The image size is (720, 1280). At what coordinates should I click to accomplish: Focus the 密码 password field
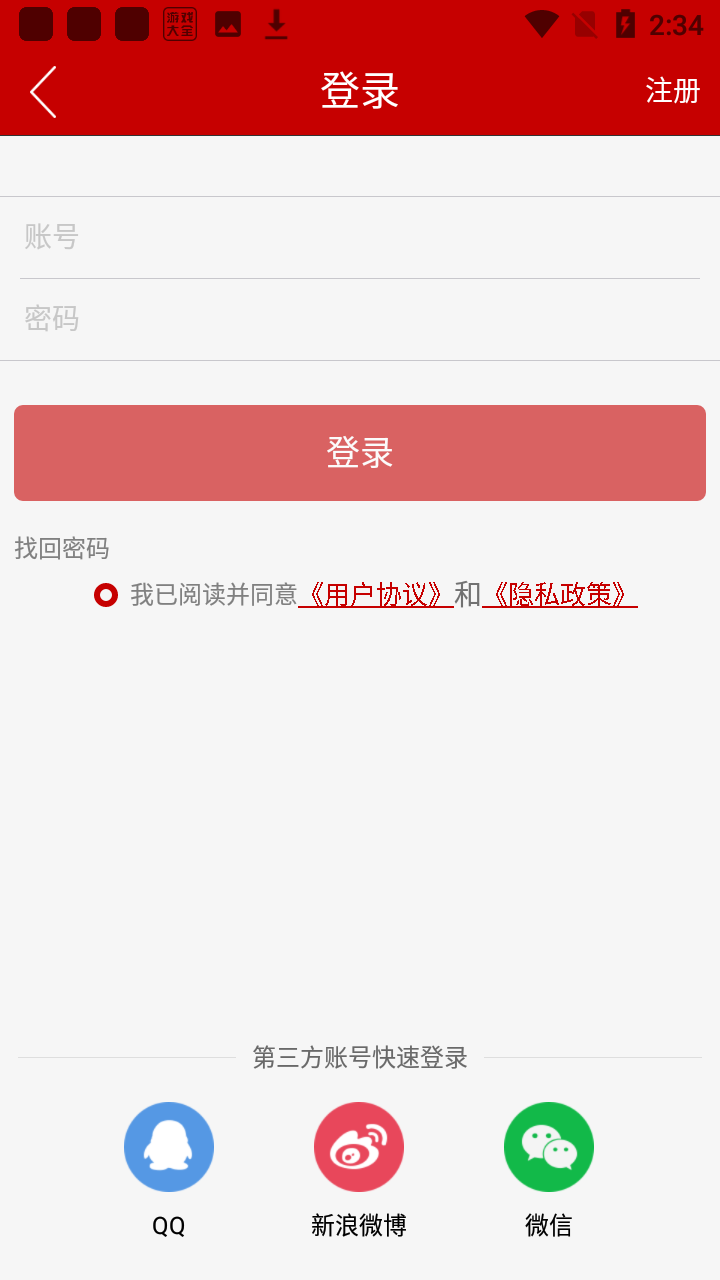click(x=360, y=319)
